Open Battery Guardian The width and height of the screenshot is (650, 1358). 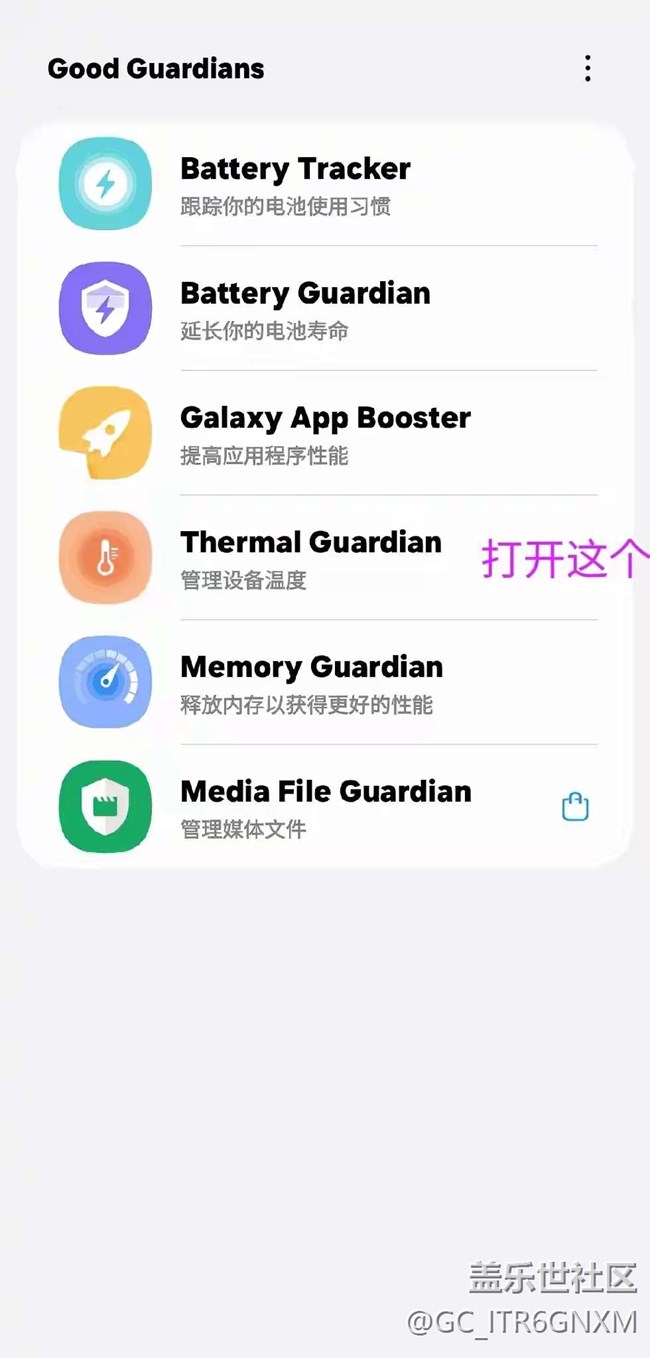coord(325,308)
